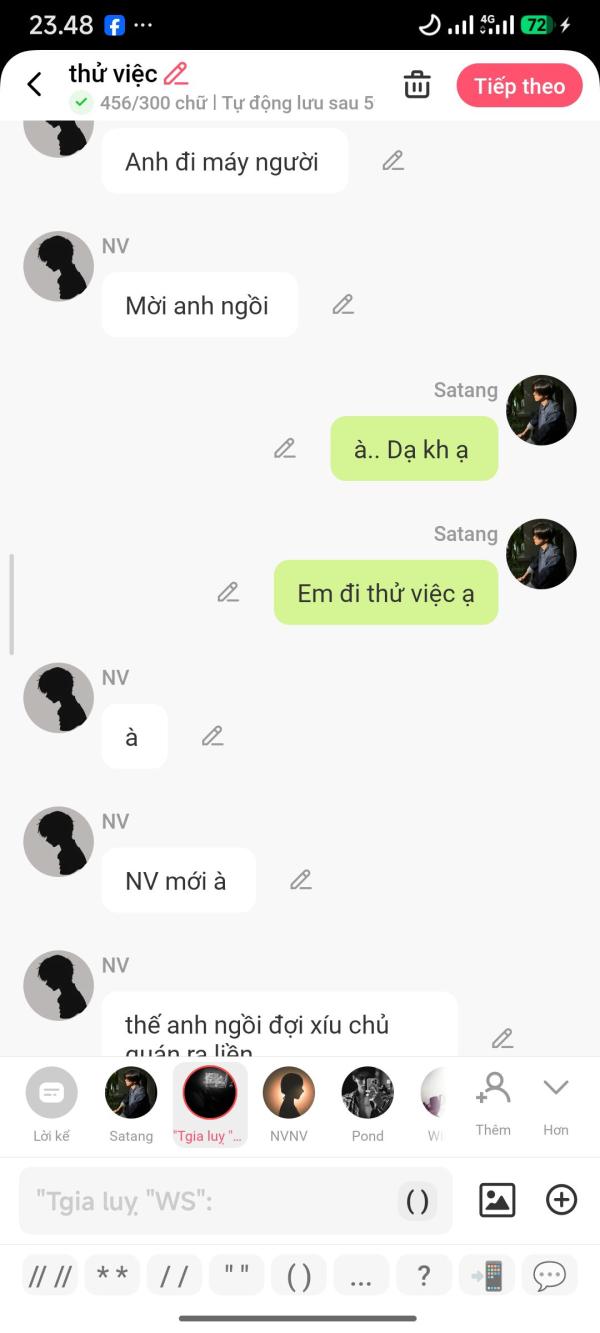This screenshot has height=1333, width=600.
Task: Tap the Tiếp theo button
Action: tap(519, 86)
